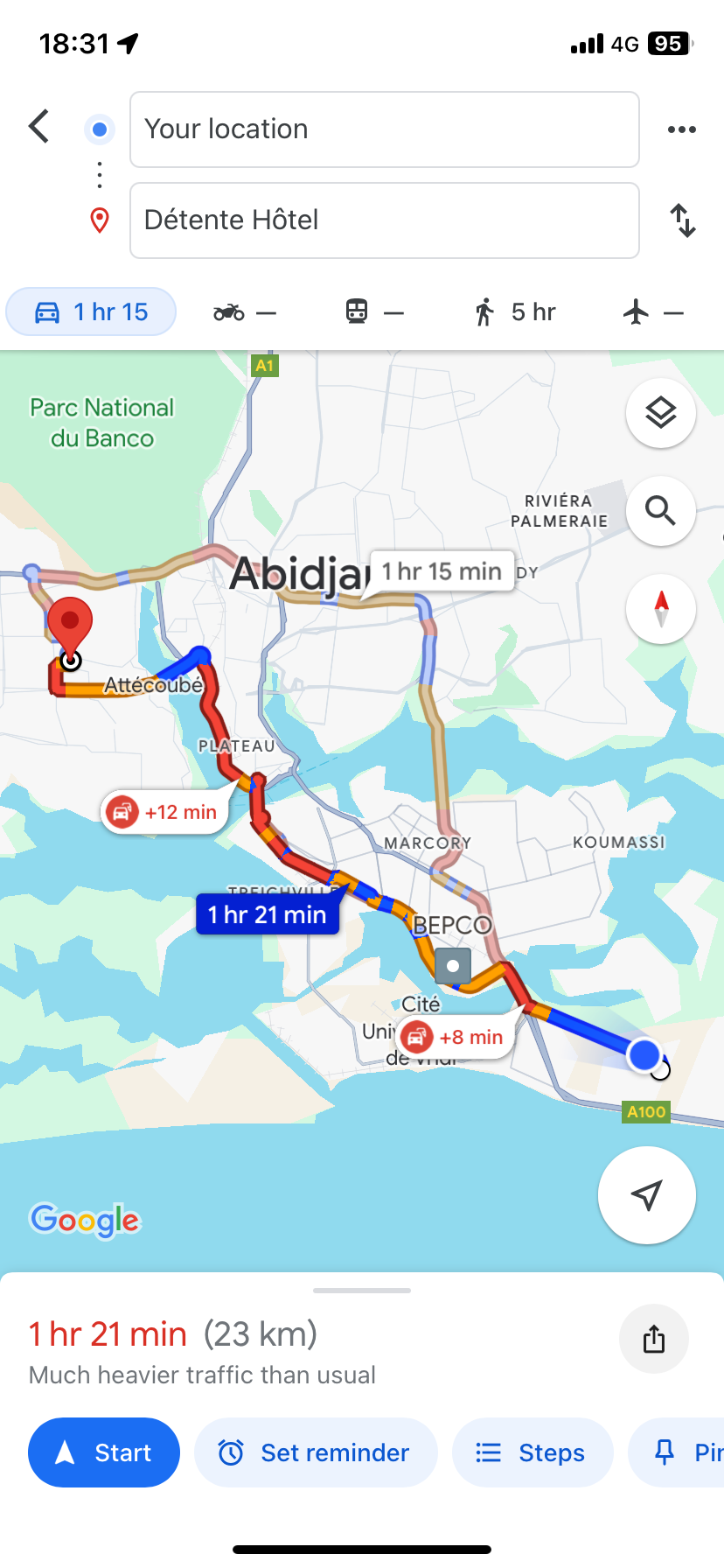Open map layers selector
724x1568 pixels.
660,413
